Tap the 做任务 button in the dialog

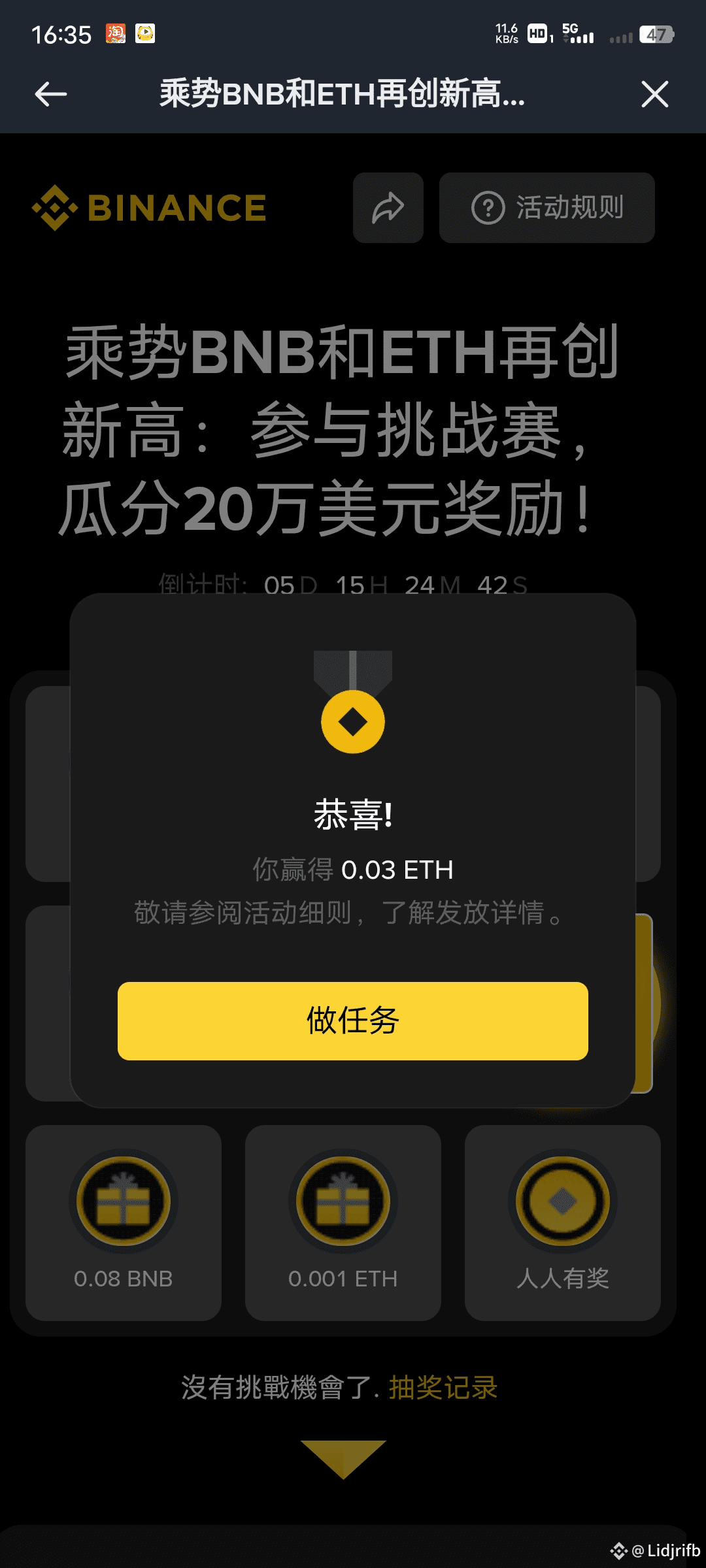pyautogui.click(x=353, y=1021)
